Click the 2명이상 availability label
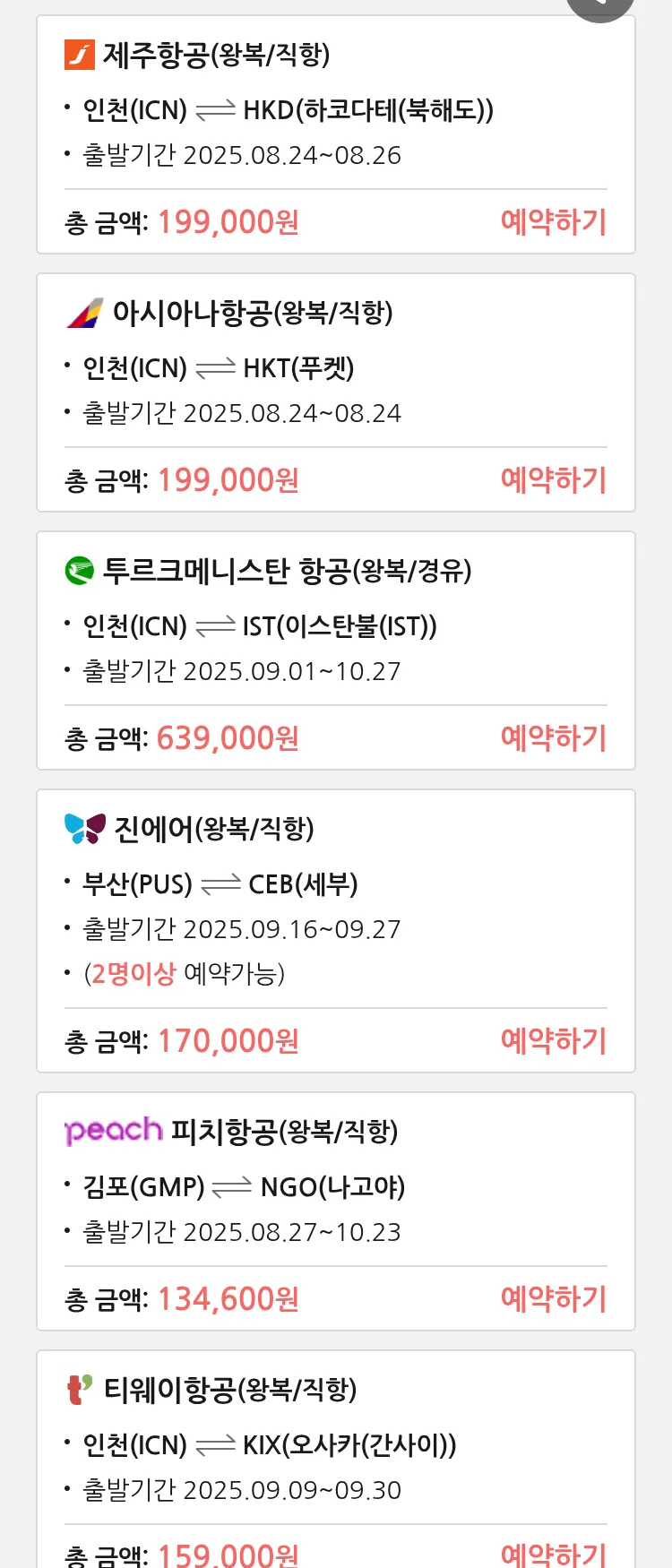Viewport: 672px width, 1568px height. click(134, 973)
